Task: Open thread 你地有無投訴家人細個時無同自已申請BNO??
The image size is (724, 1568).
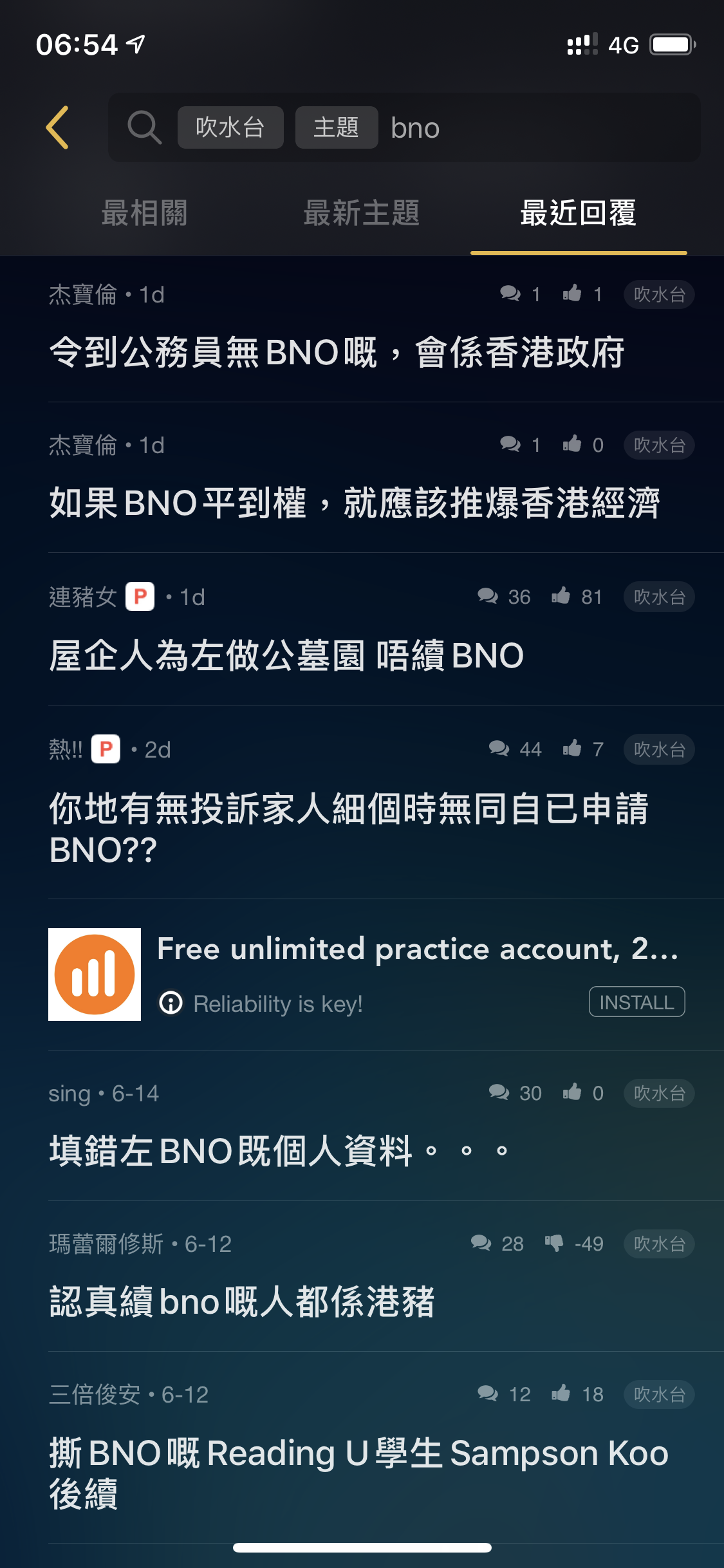Action: click(348, 829)
